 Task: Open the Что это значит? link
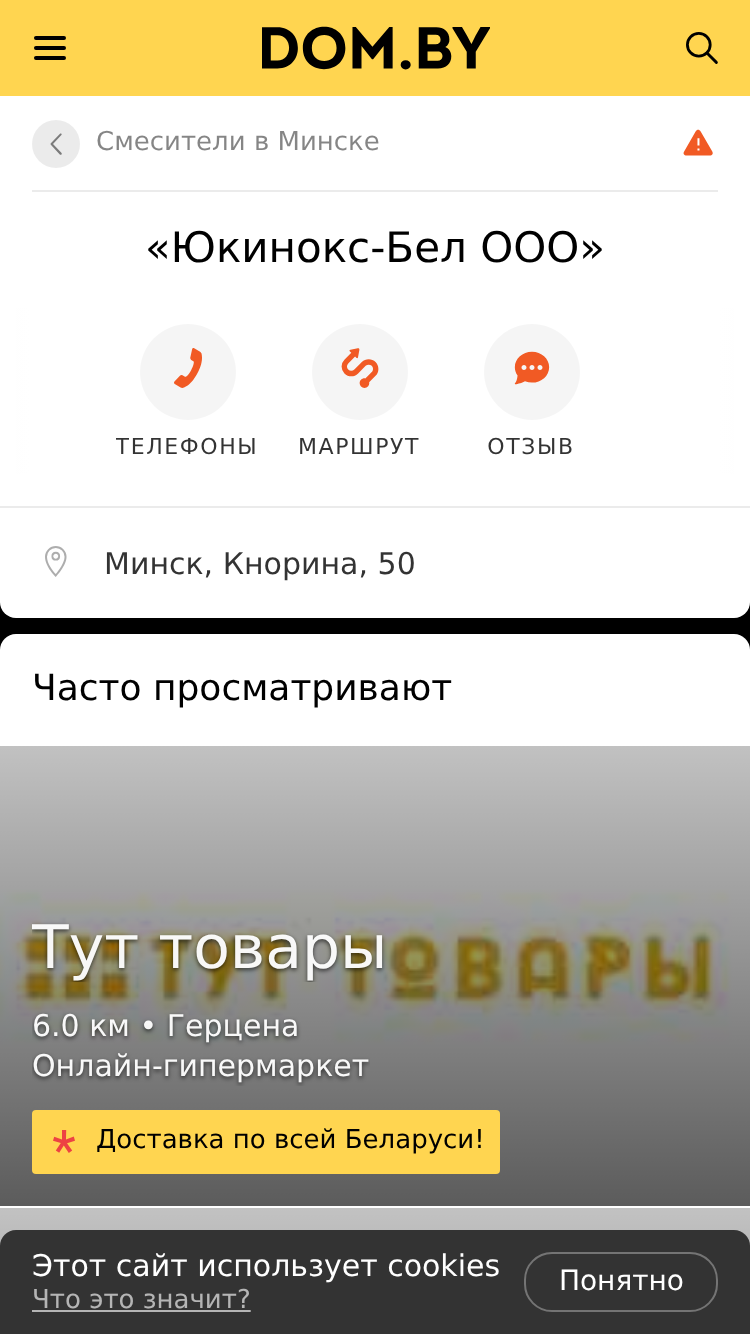click(141, 1299)
